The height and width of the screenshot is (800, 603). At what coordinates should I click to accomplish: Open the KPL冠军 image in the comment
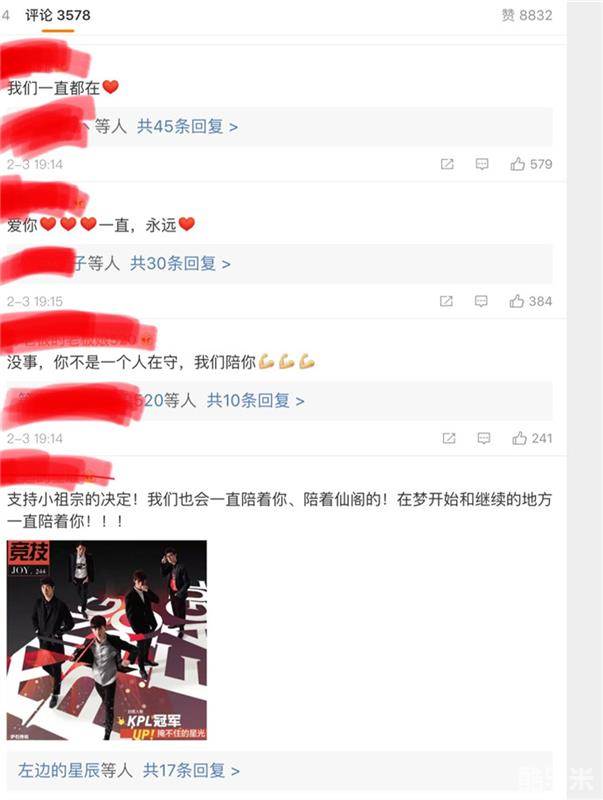pos(107,640)
